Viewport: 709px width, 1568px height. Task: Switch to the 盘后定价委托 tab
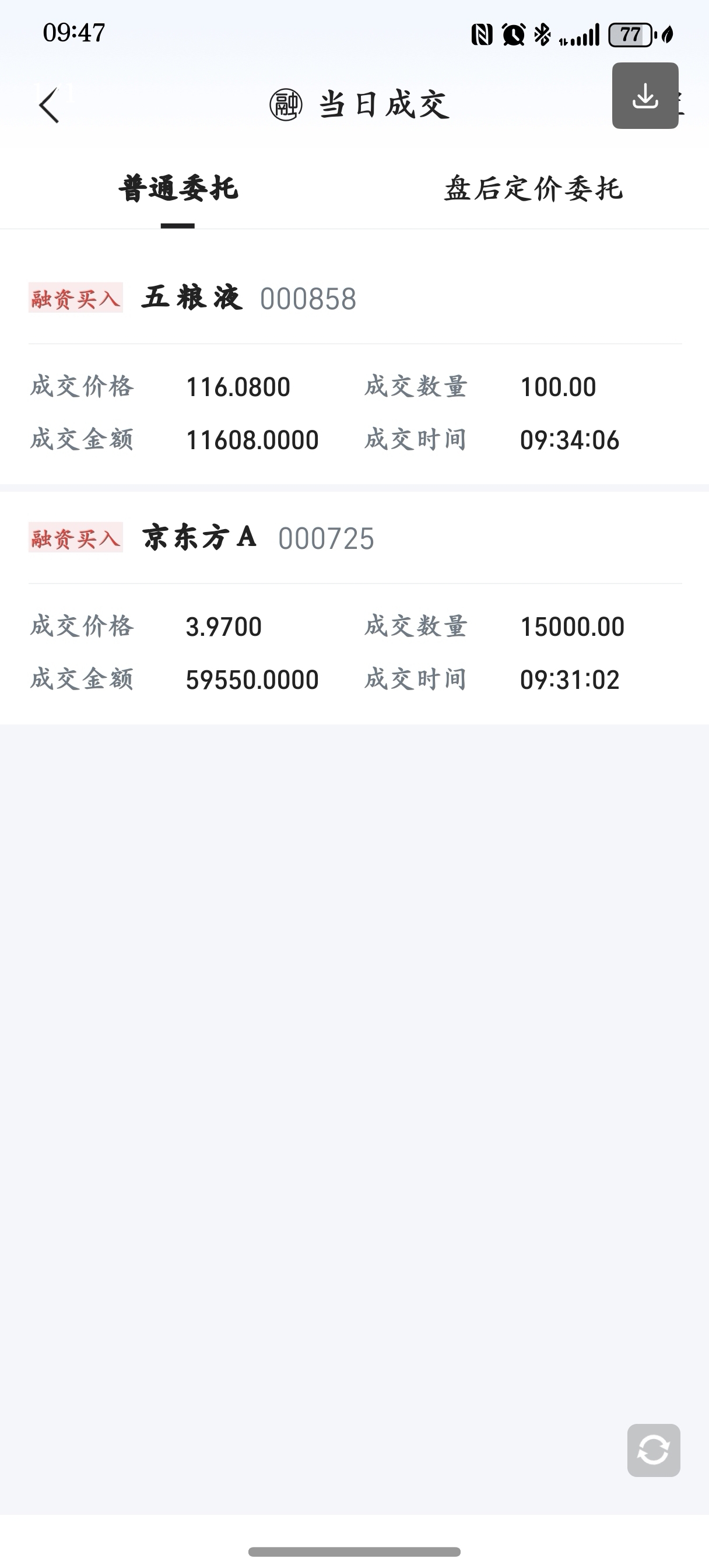tap(533, 188)
